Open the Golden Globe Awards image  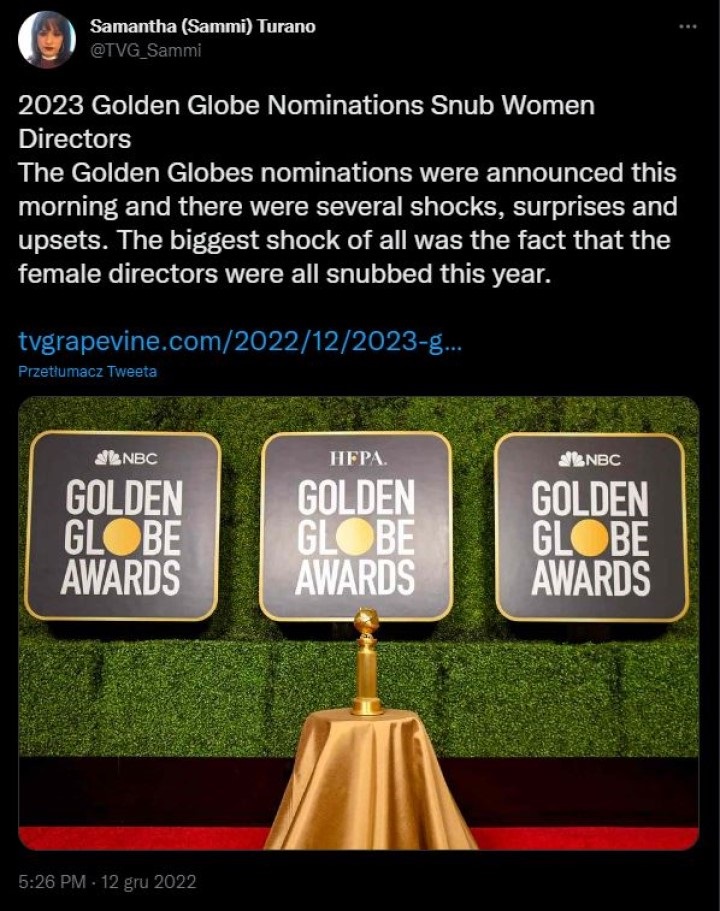(358, 622)
